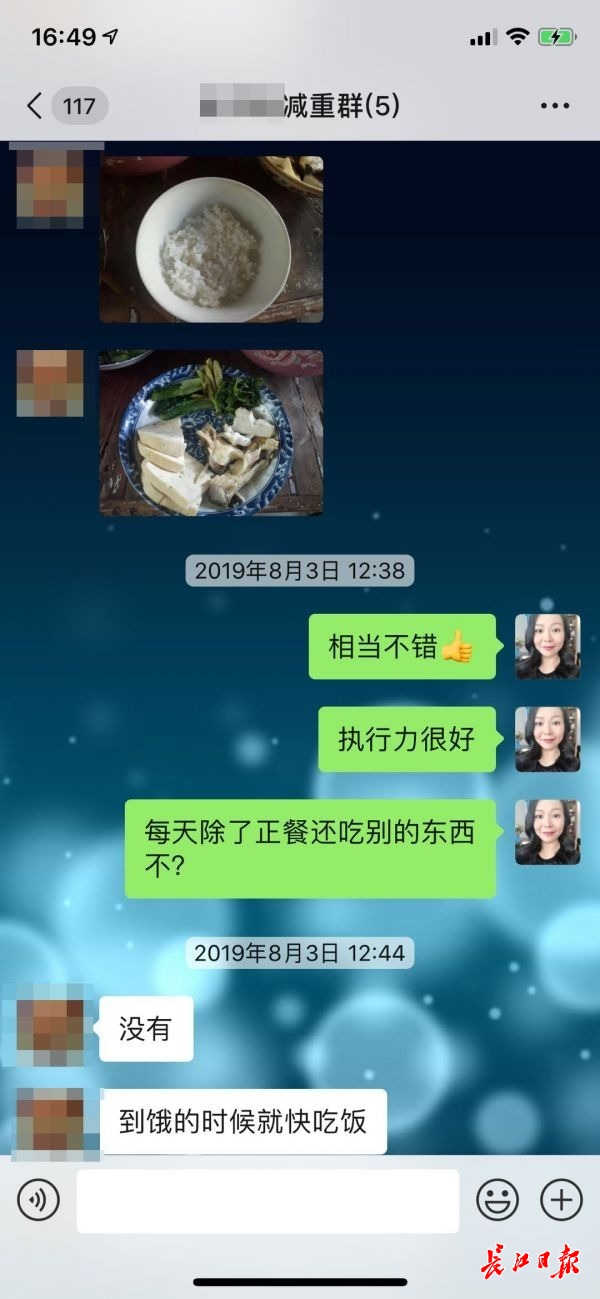Open the group chat overflow menu
Image resolution: width=600 pixels, height=1299 pixels.
pyautogui.click(x=554, y=106)
